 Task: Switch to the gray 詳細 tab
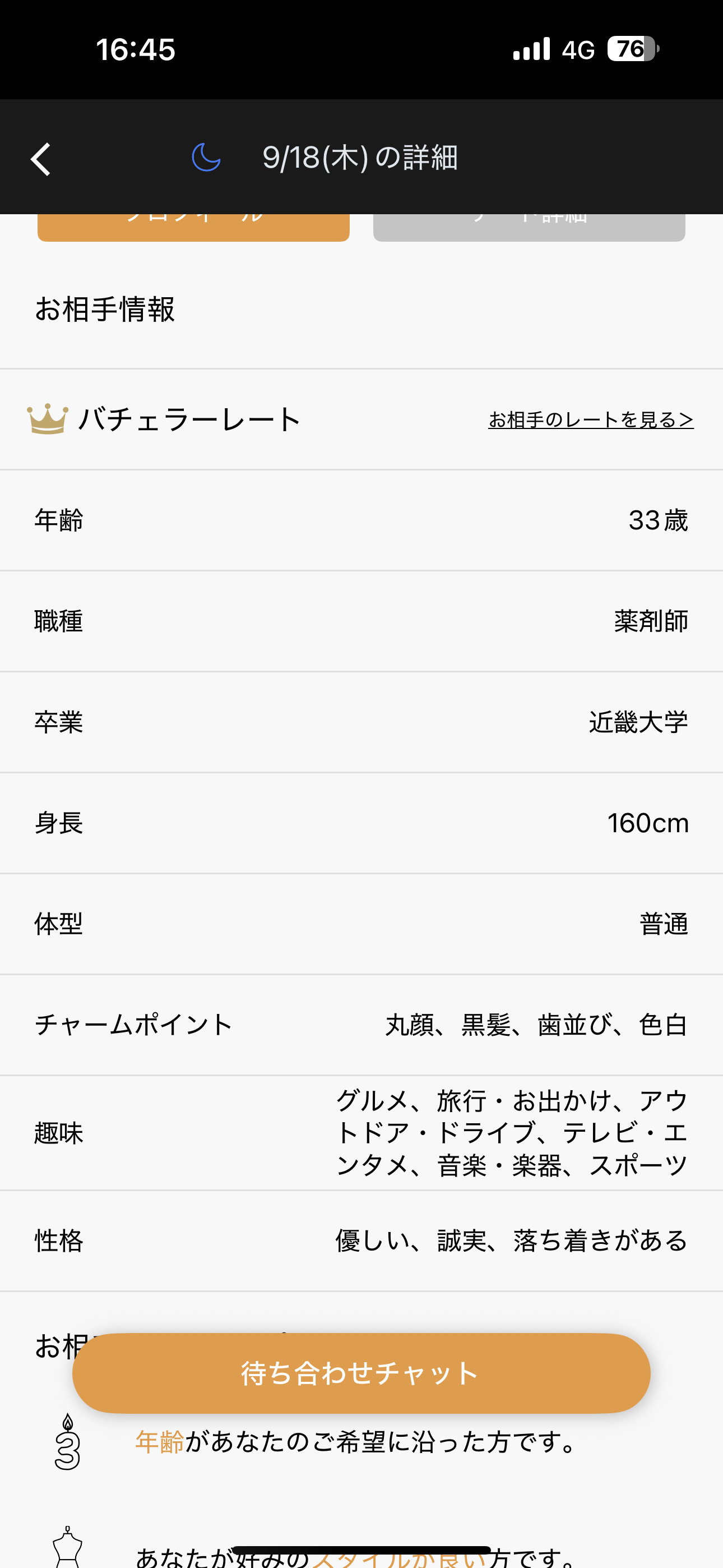point(529,227)
